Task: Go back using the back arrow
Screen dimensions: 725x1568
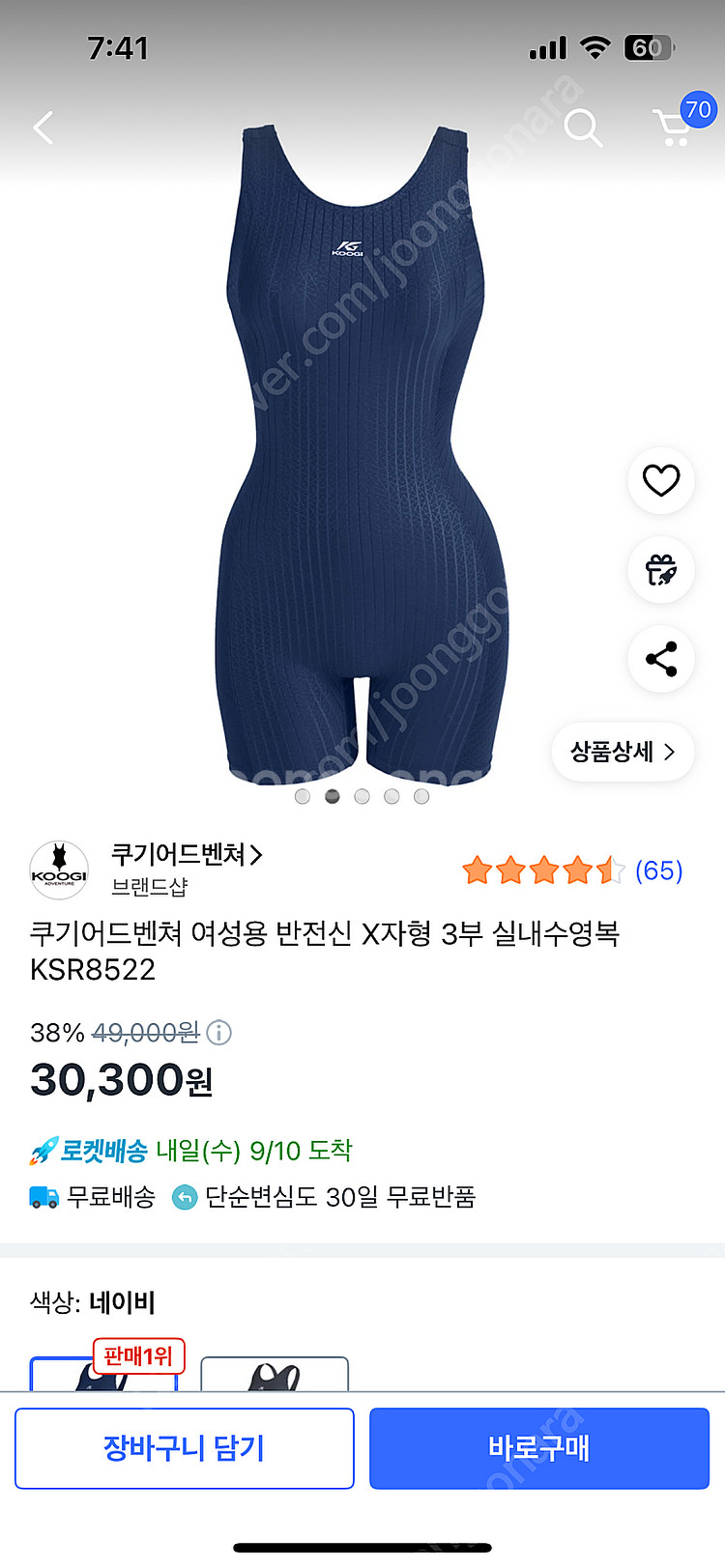Action: 43,128
